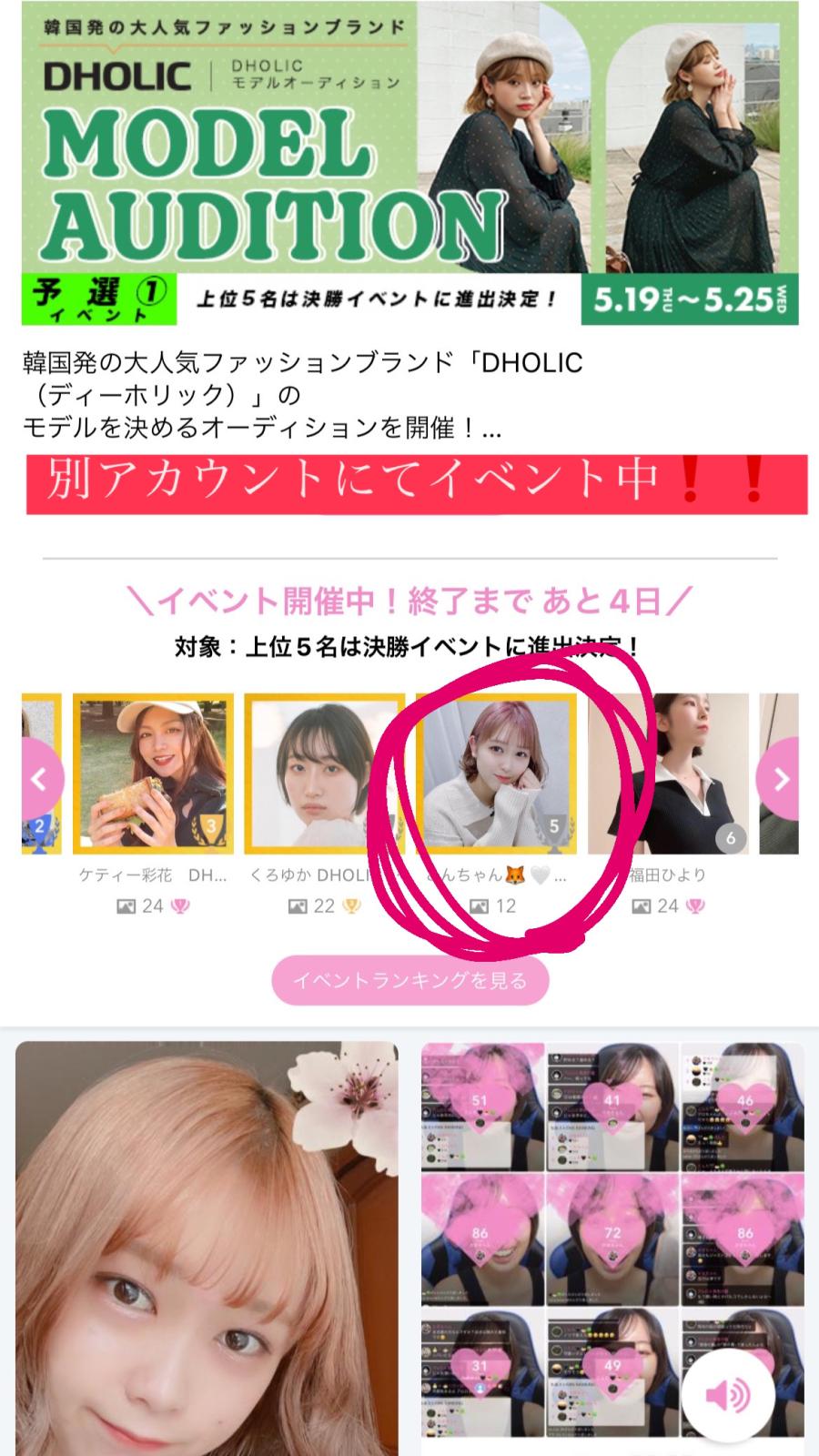The image size is (819, 1456).
Task: Open ケティー彩花's participant card
Action: [153, 773]
